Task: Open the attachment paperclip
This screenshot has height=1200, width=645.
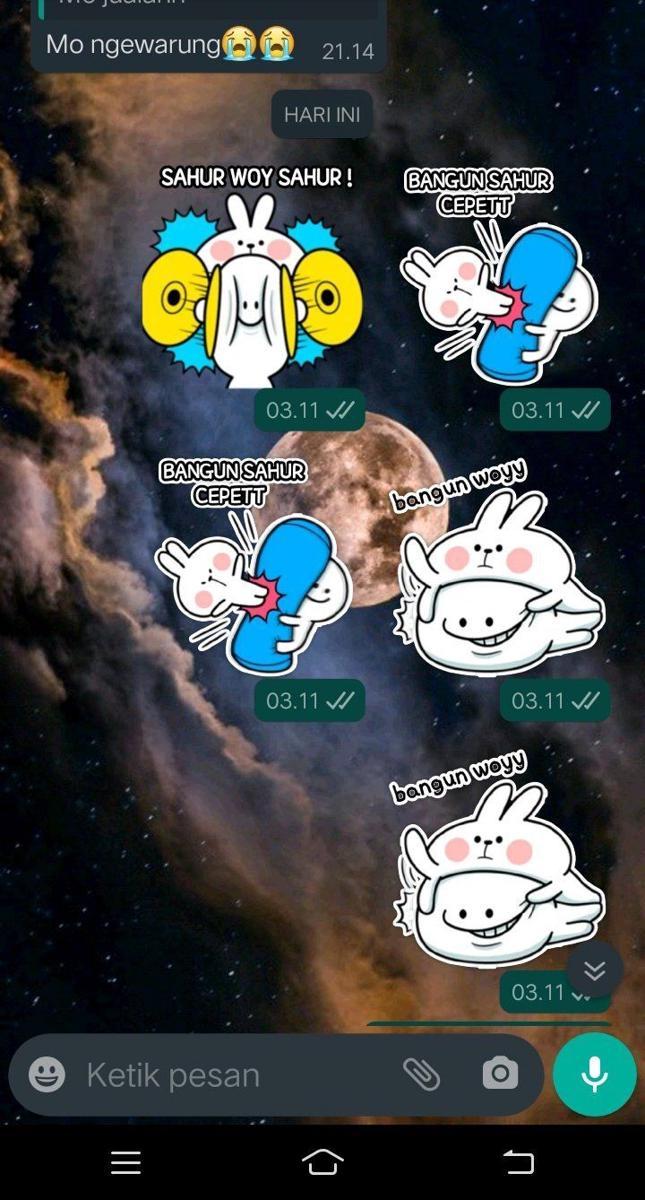Action: tap(422, 1075)
